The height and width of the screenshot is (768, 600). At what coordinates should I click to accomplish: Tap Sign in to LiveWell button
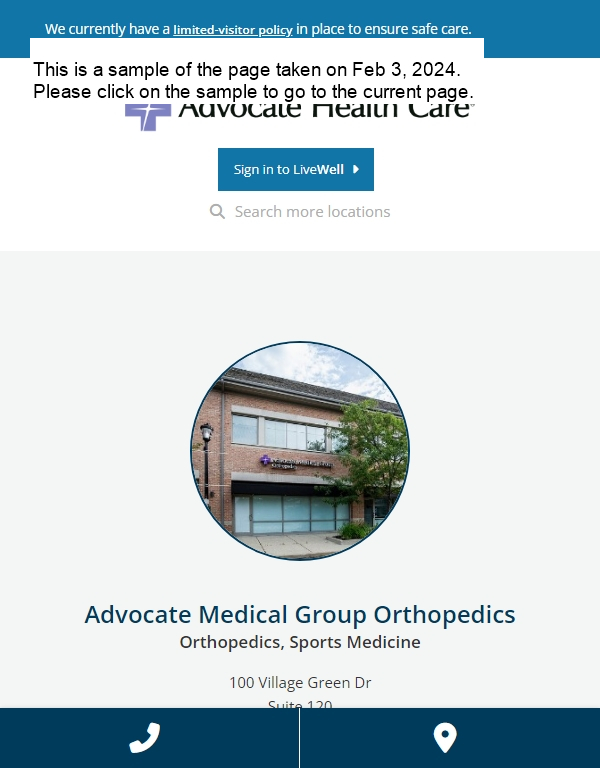tap(296, 169)
